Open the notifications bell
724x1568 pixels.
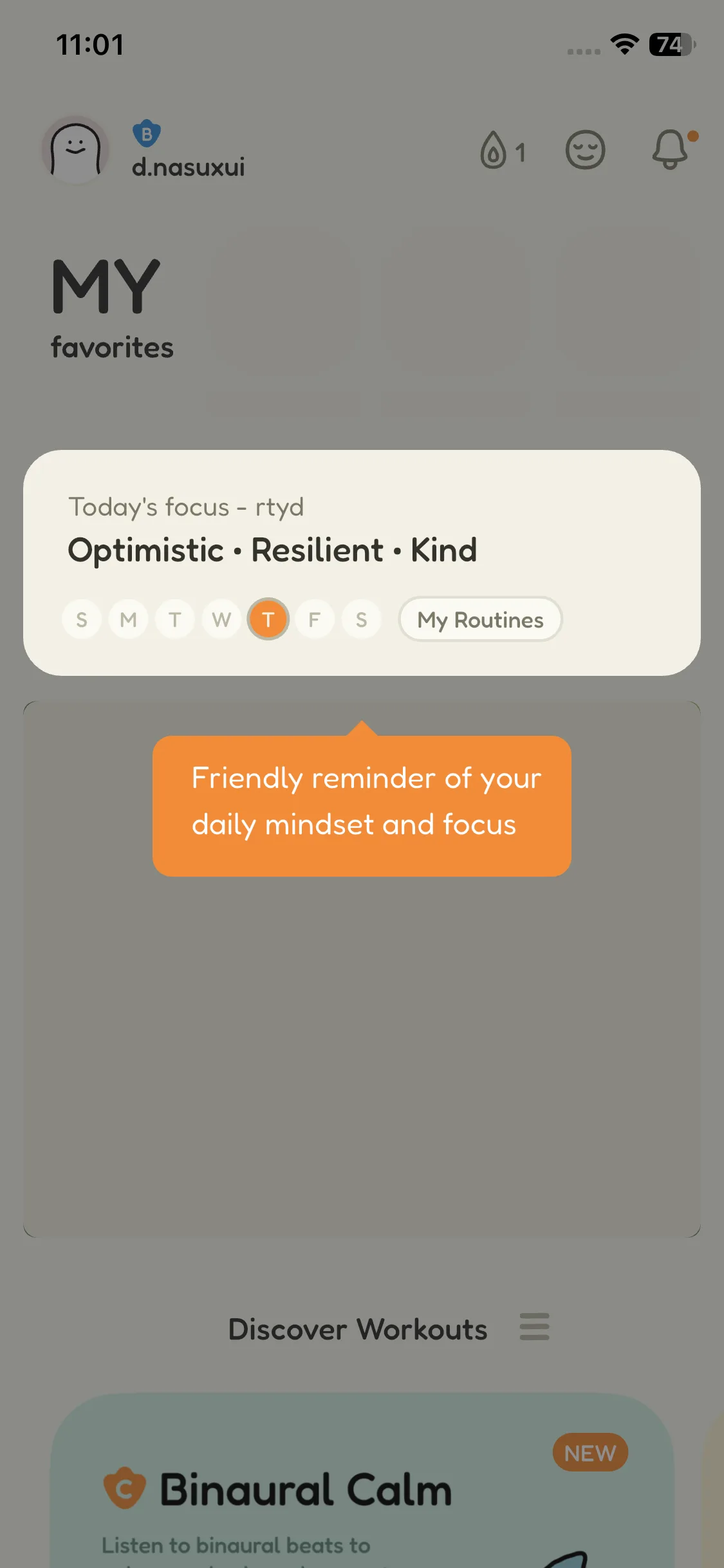(671, 150)
